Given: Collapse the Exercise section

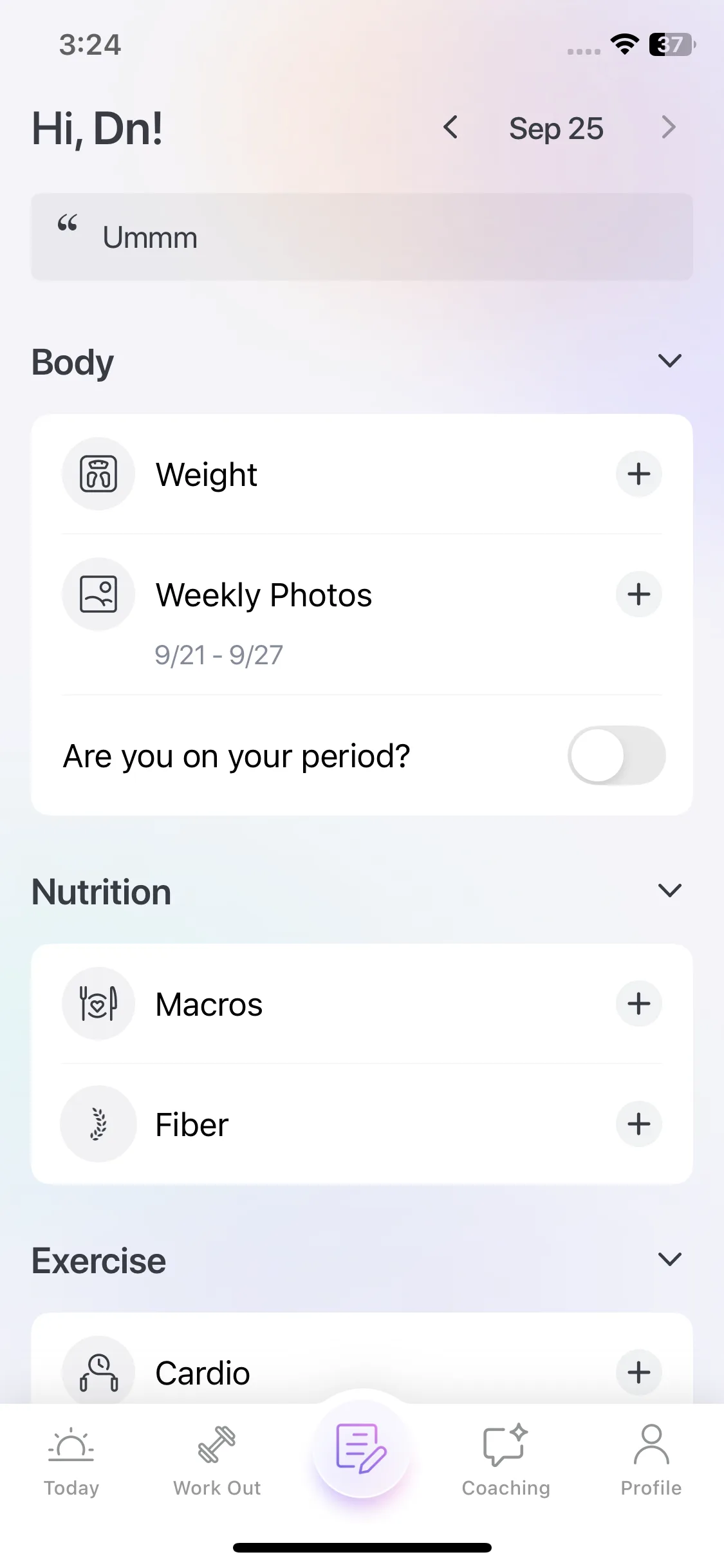Looking at the screenshot, I should [669, 1260].
